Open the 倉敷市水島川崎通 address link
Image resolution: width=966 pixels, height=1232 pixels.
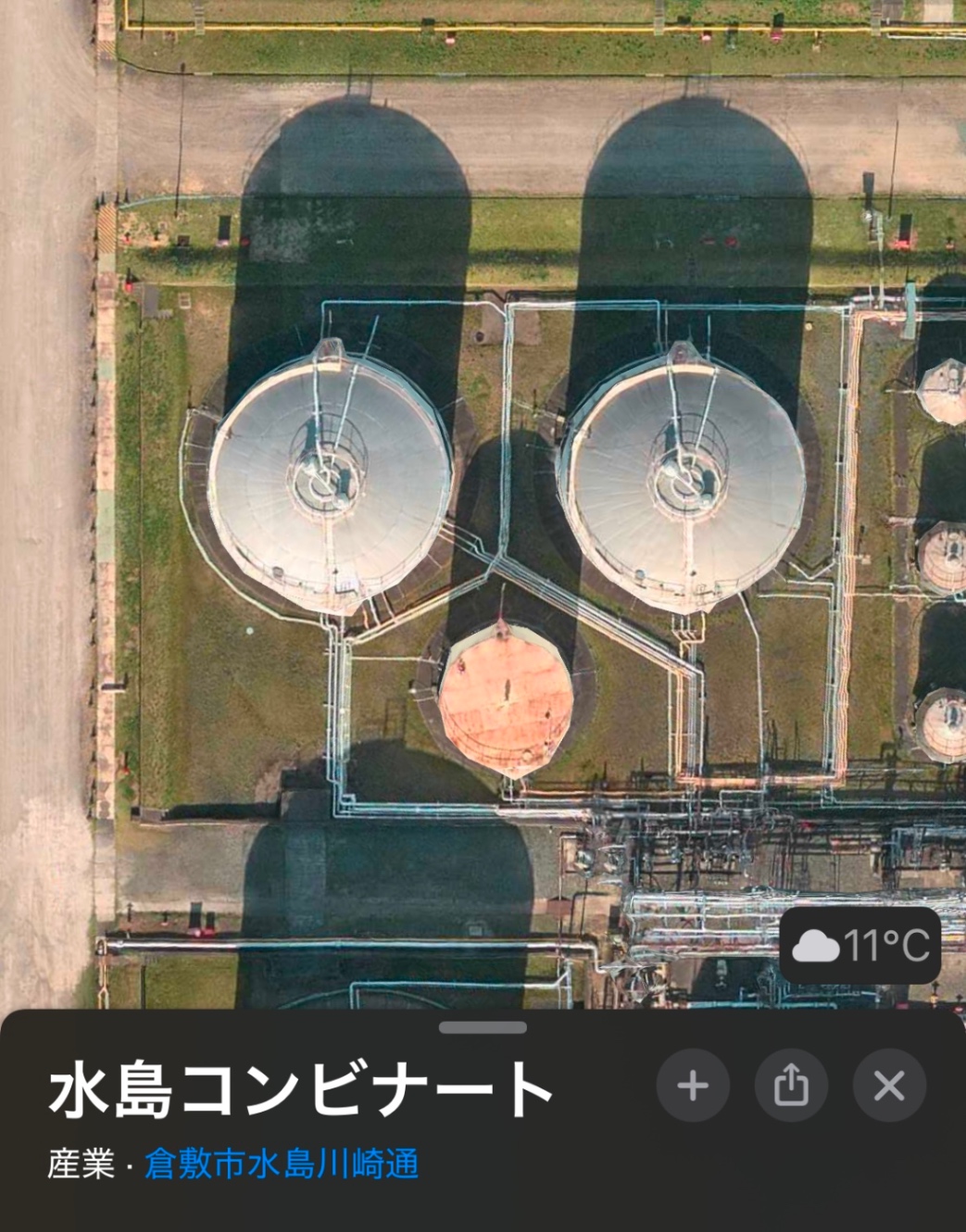coord(282,1163)
